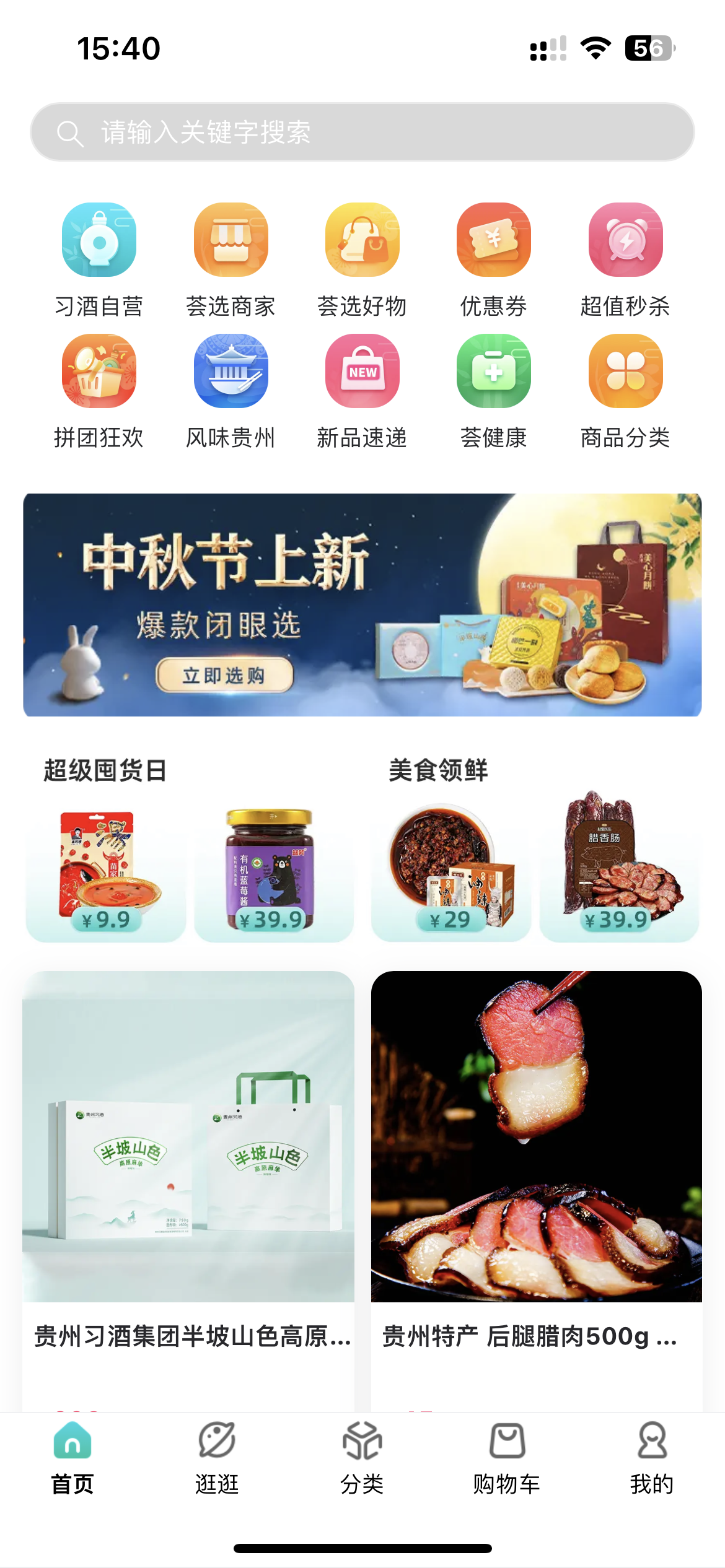Tap the keyword search box
This screenshot has height=1568, width=725.
[362, 132]
